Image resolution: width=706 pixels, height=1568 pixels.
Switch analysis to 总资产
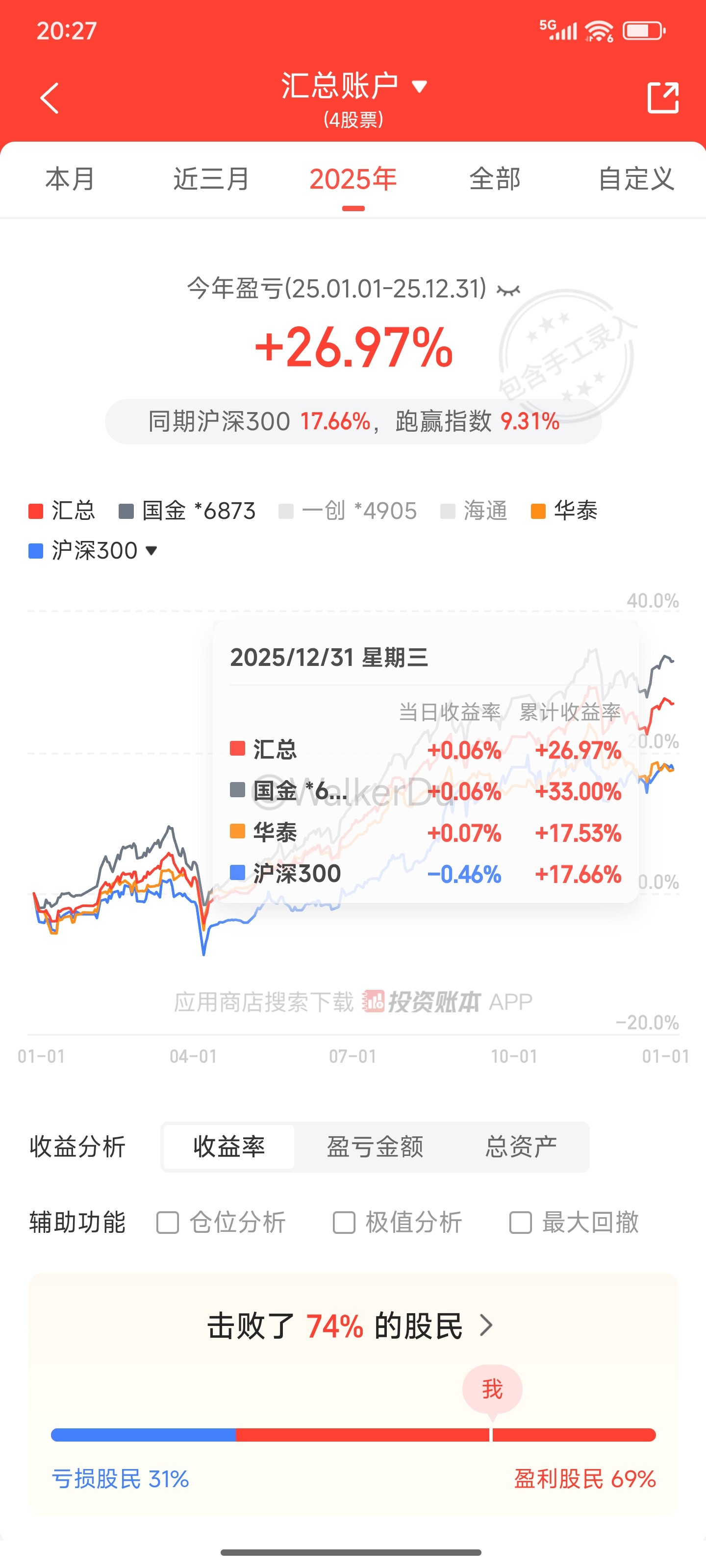tap(521, 1147)
